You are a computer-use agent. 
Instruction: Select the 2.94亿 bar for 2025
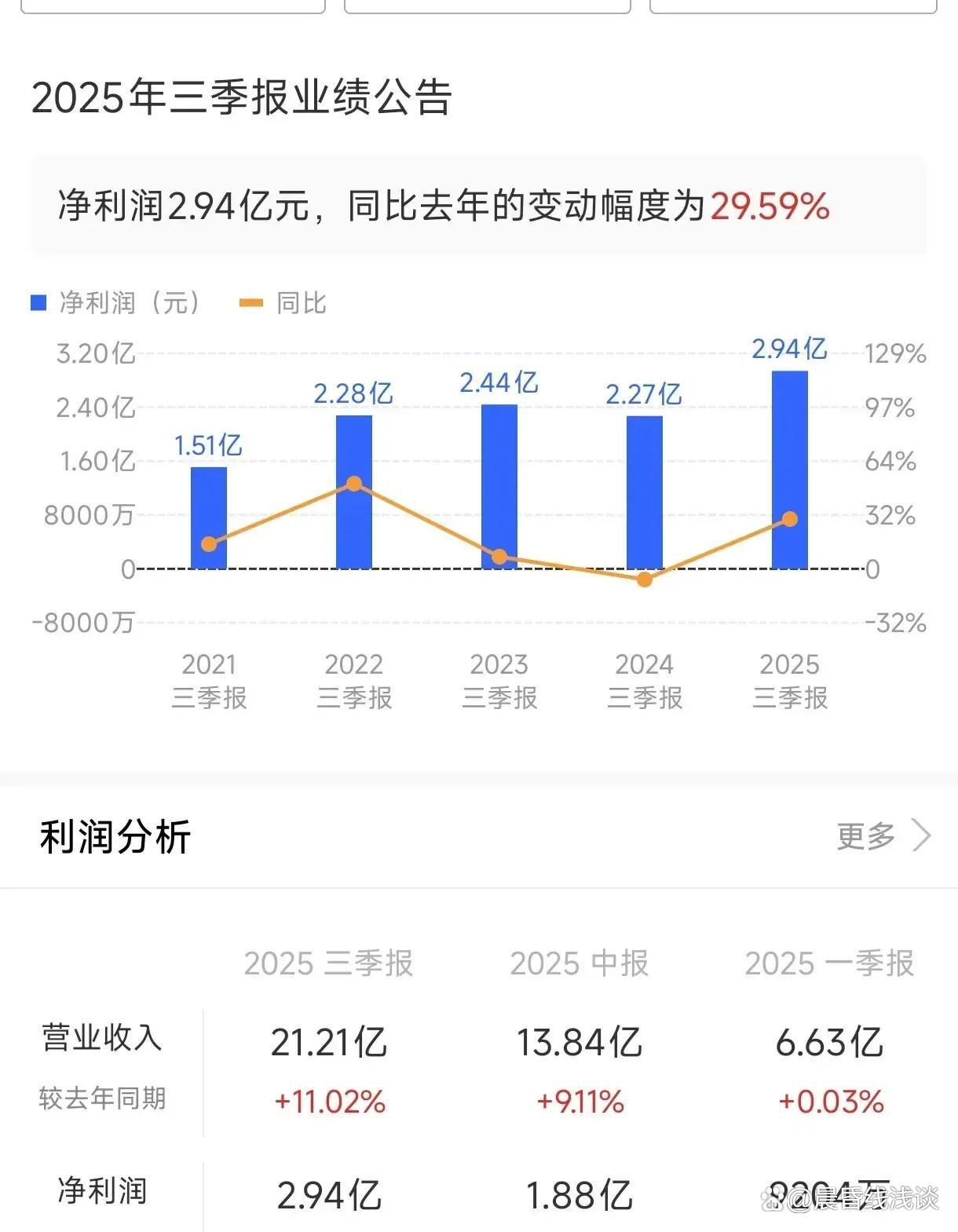(x=789, y=467)
